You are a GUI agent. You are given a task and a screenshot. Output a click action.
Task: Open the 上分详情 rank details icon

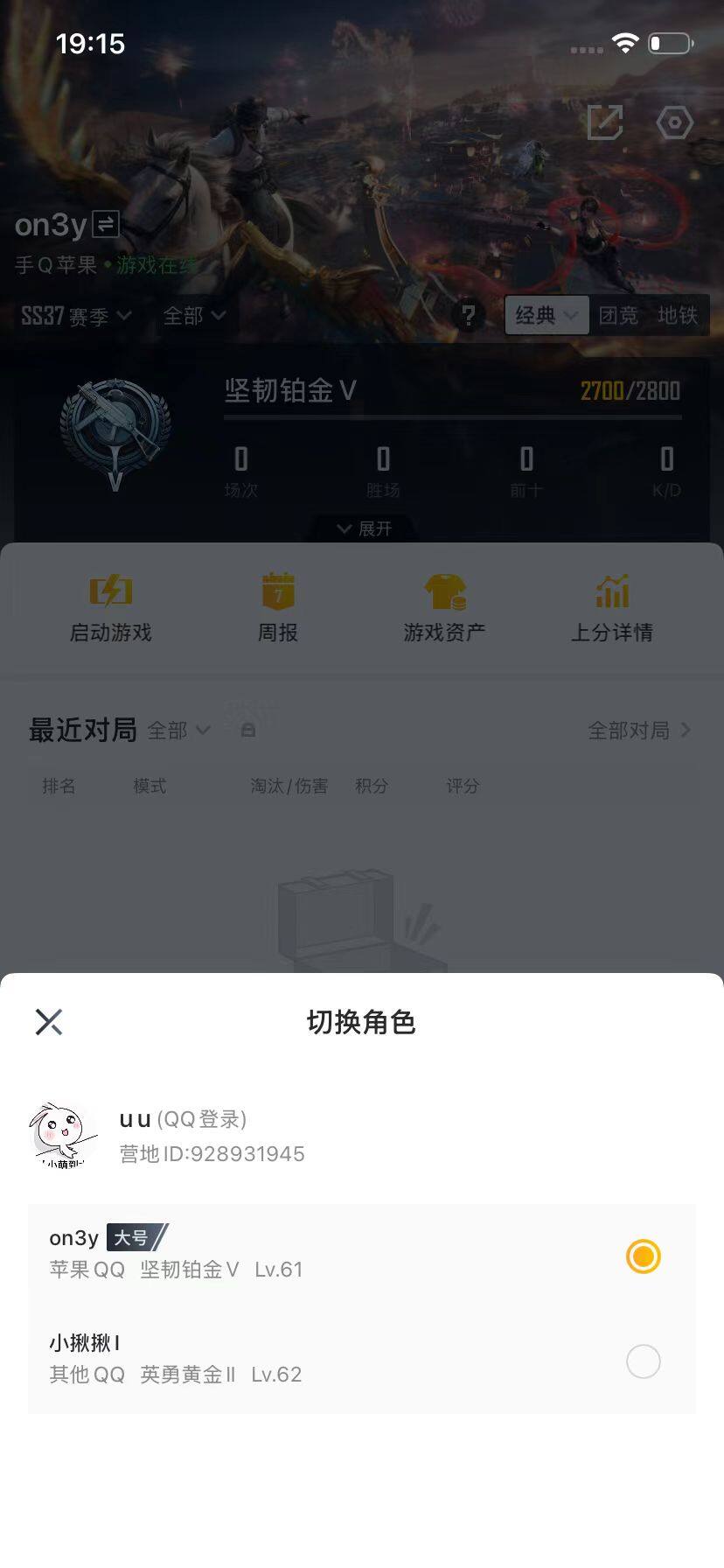613,604
